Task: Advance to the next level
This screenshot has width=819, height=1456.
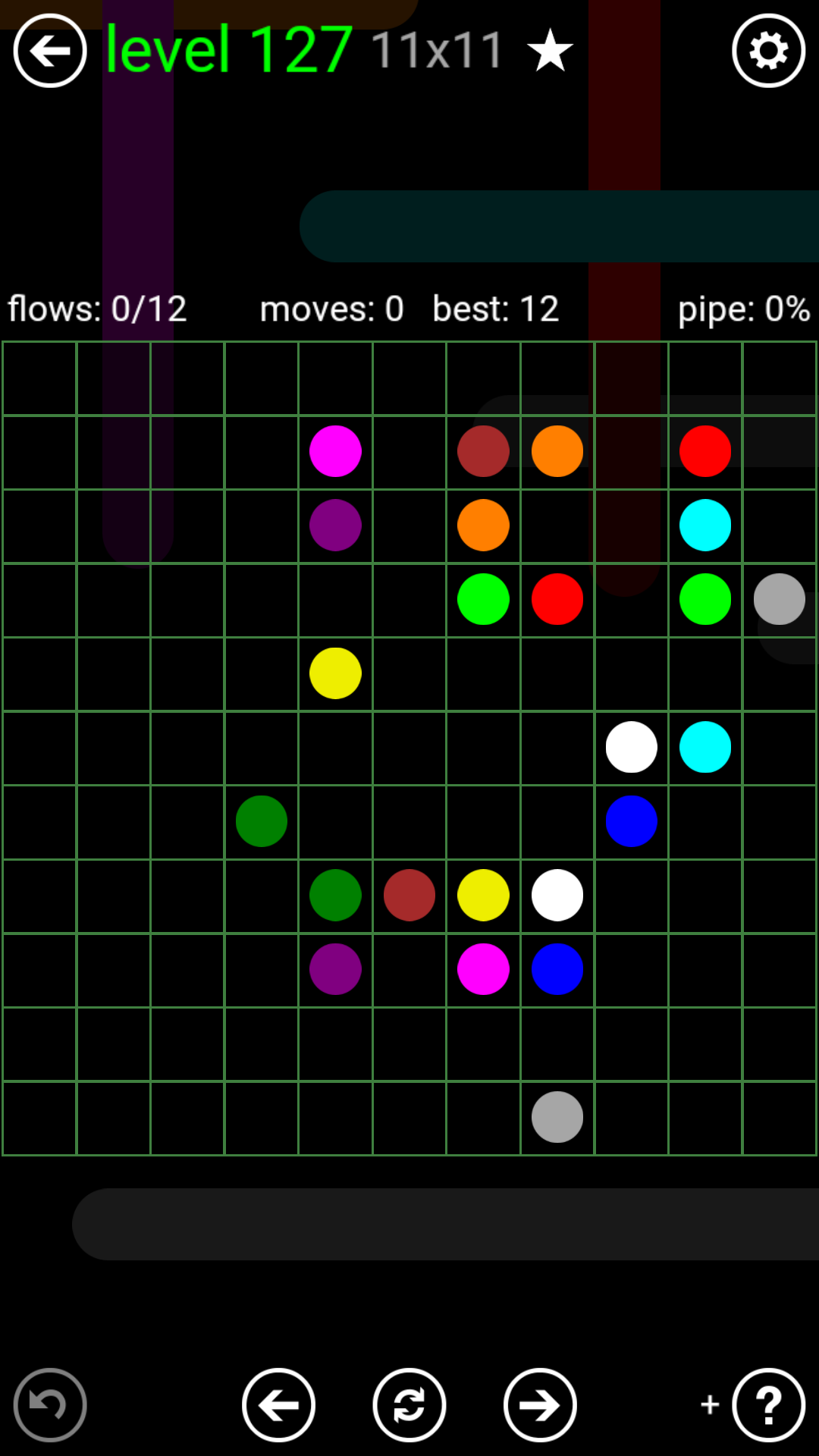Action: 540,1405
